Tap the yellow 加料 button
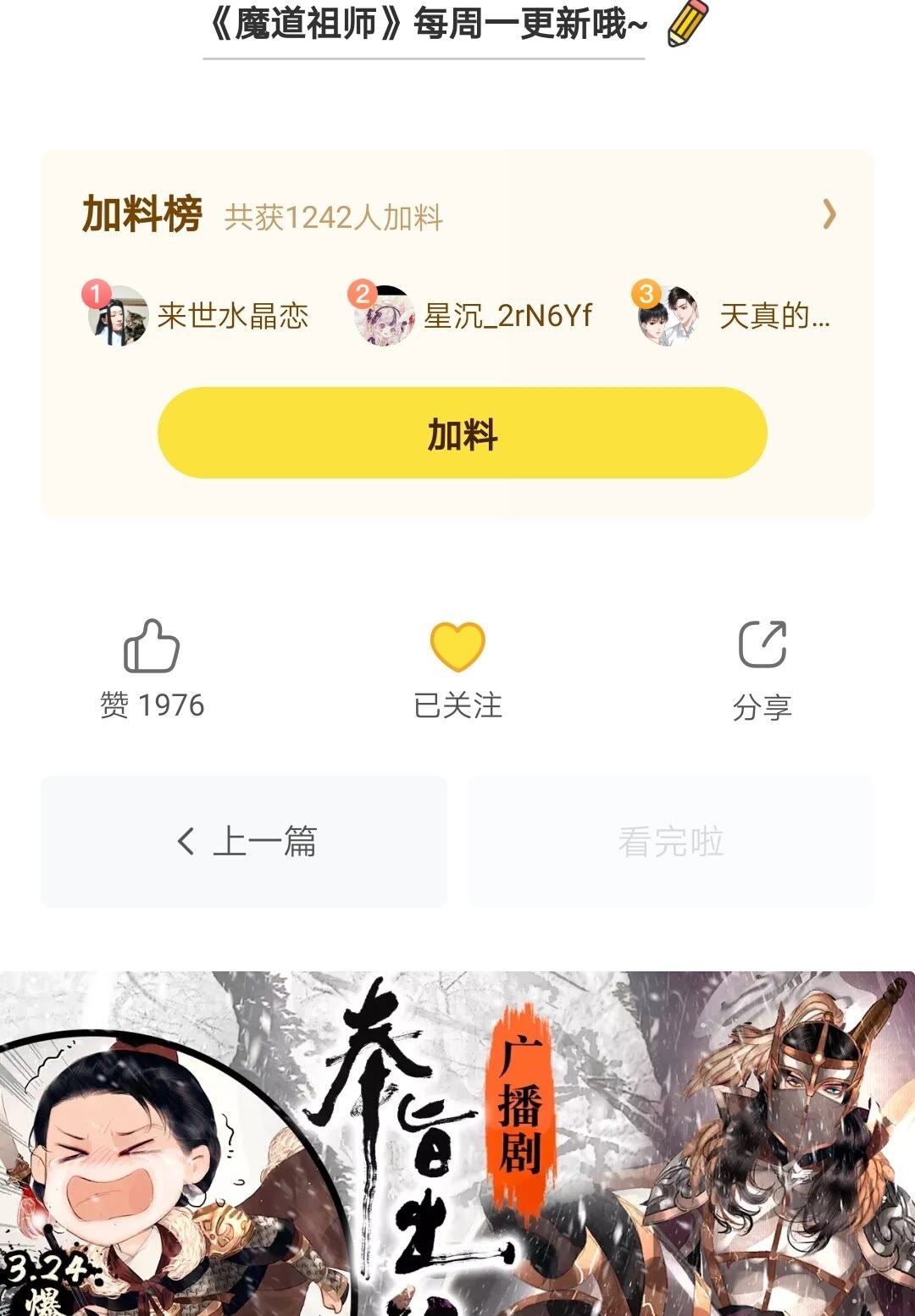 pyautogui.click(x=462, y=433)
